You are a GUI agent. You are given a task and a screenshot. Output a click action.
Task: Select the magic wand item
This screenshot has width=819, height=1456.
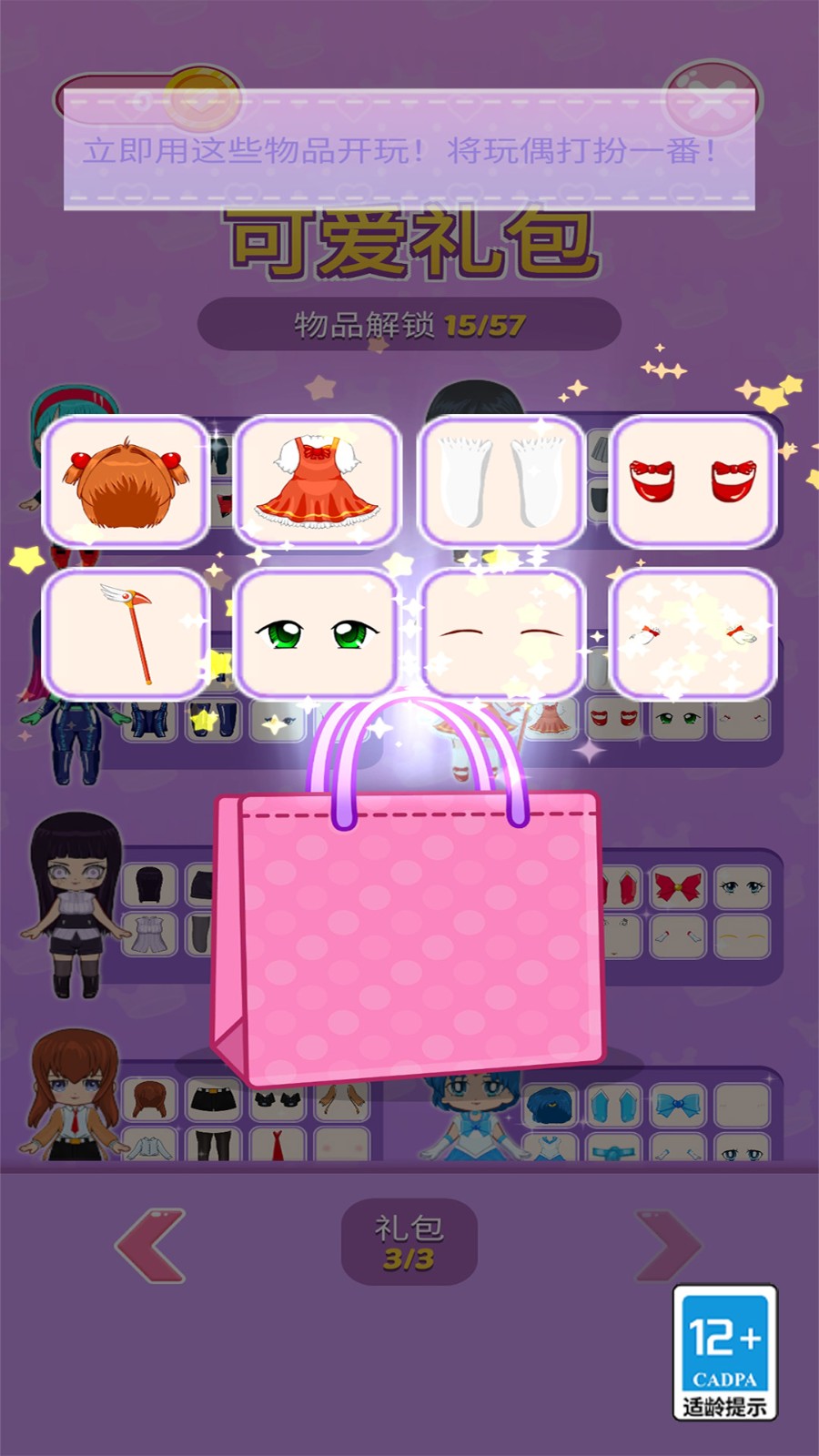126,633
